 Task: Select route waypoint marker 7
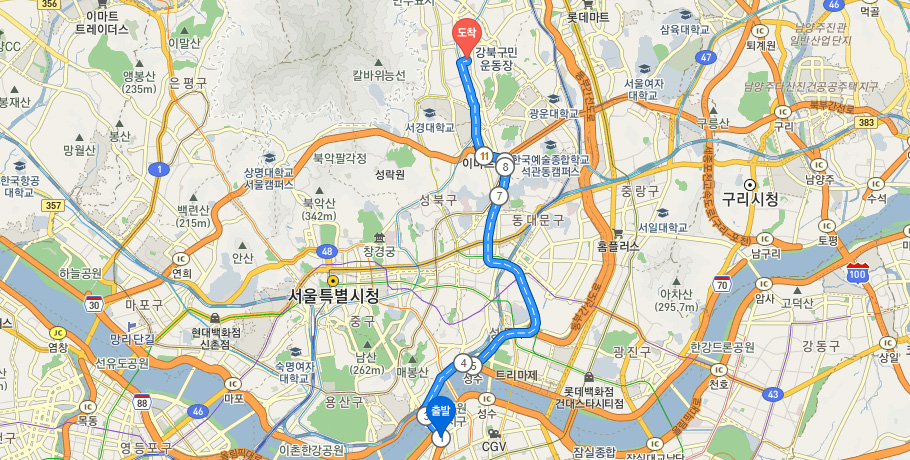click(x=498, y=196)
